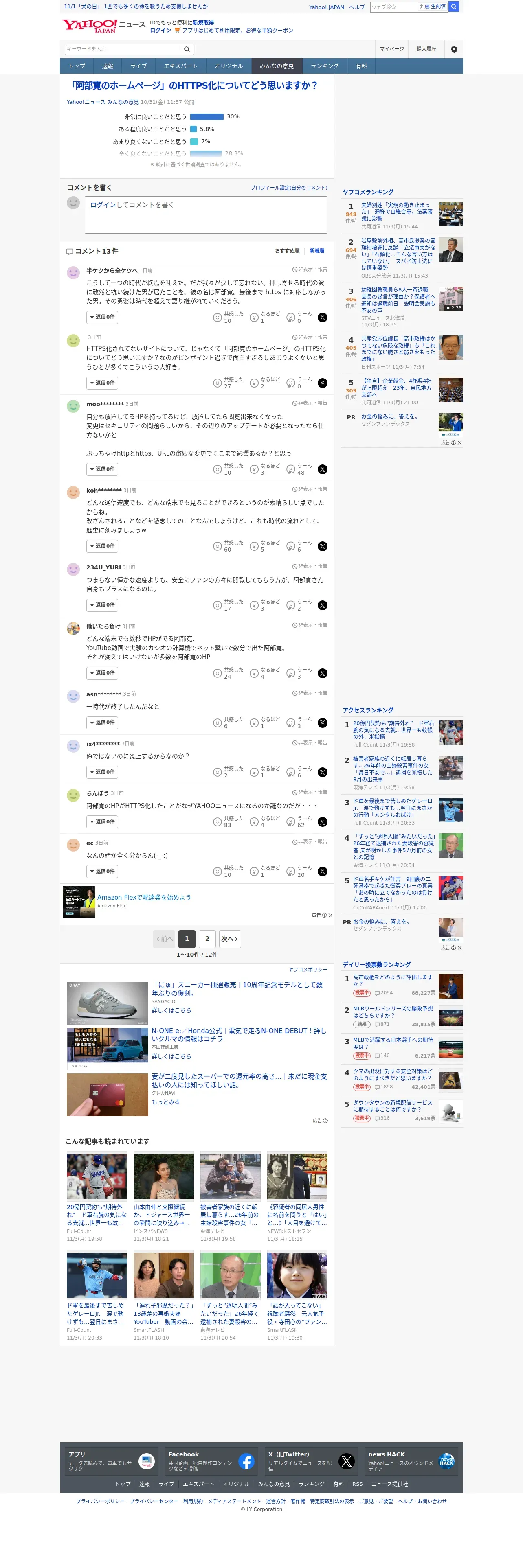
Task: Open プロフィール設定(自分のコメント) link
Action: click(x=289, y=188)
